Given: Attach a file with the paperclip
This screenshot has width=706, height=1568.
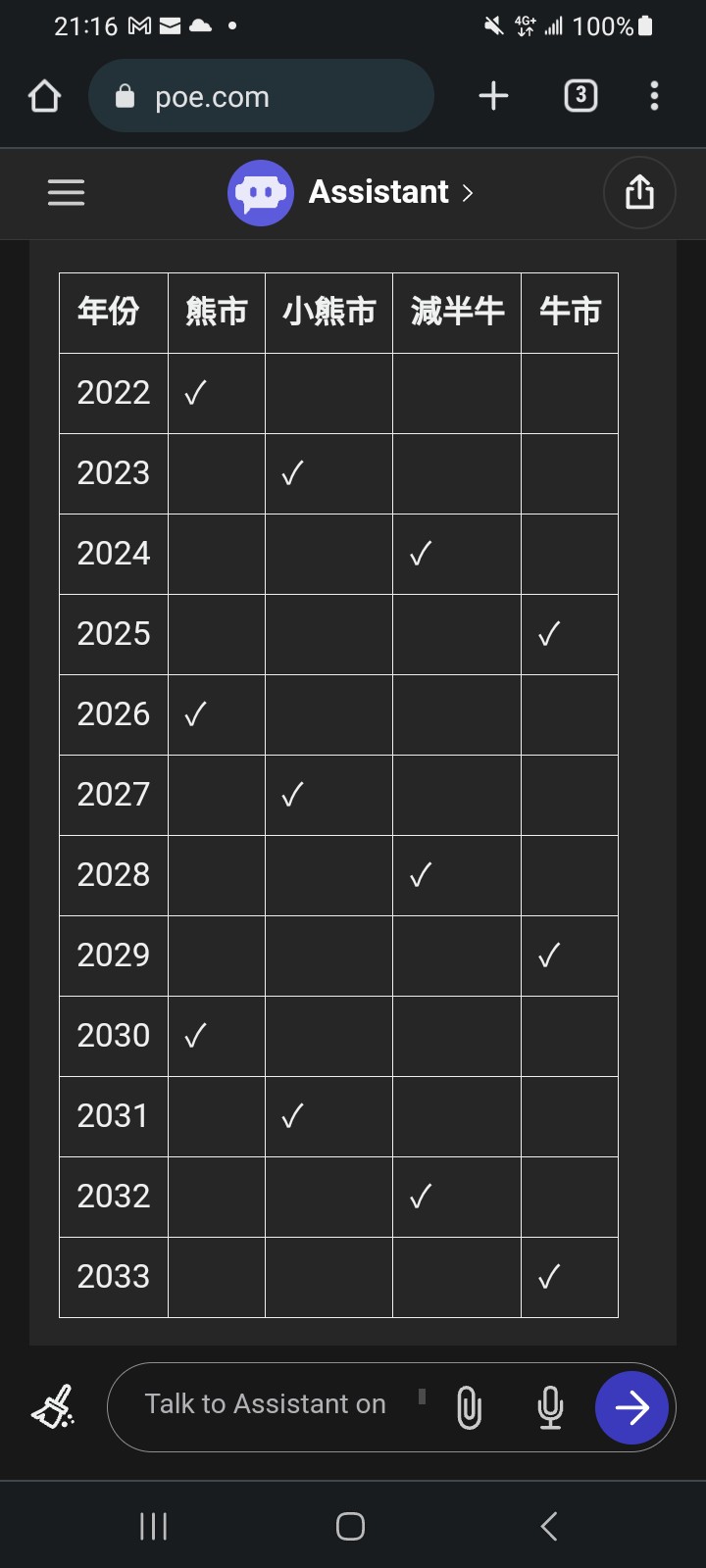Looking at the screenshot, I should (470, 1408).
